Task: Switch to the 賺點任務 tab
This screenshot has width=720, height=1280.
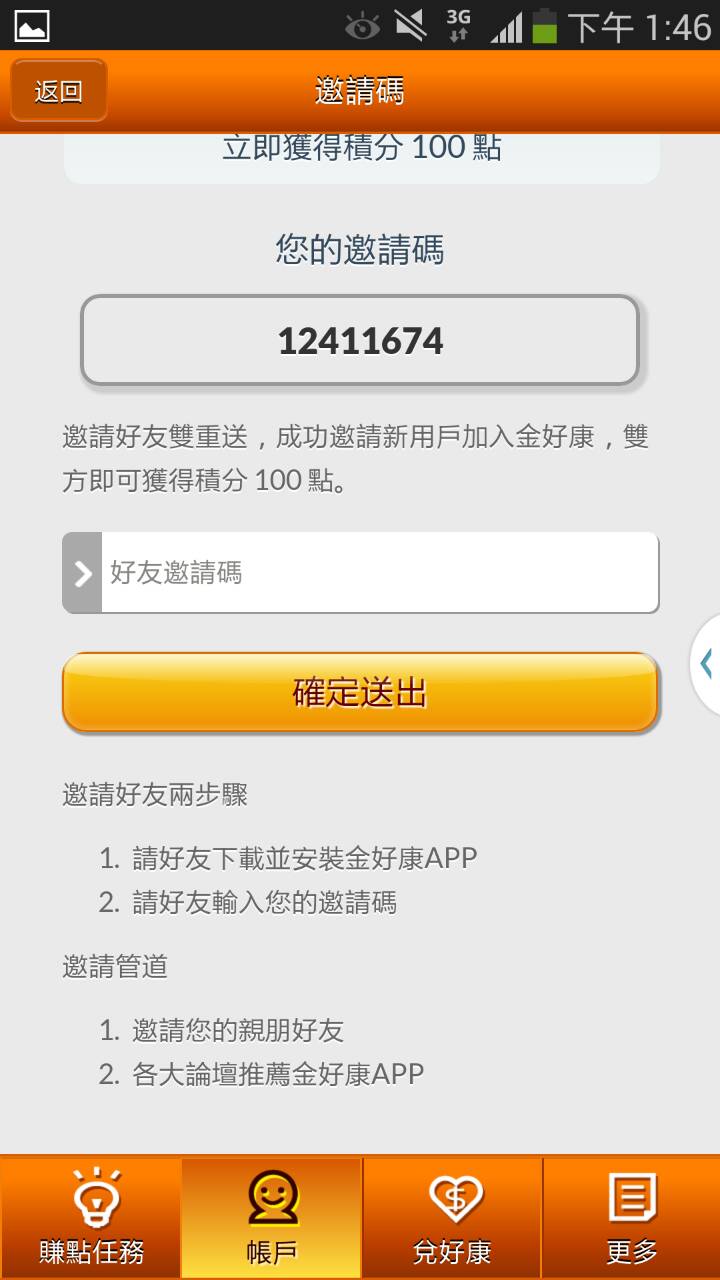Action: [x=91, y=1218]
